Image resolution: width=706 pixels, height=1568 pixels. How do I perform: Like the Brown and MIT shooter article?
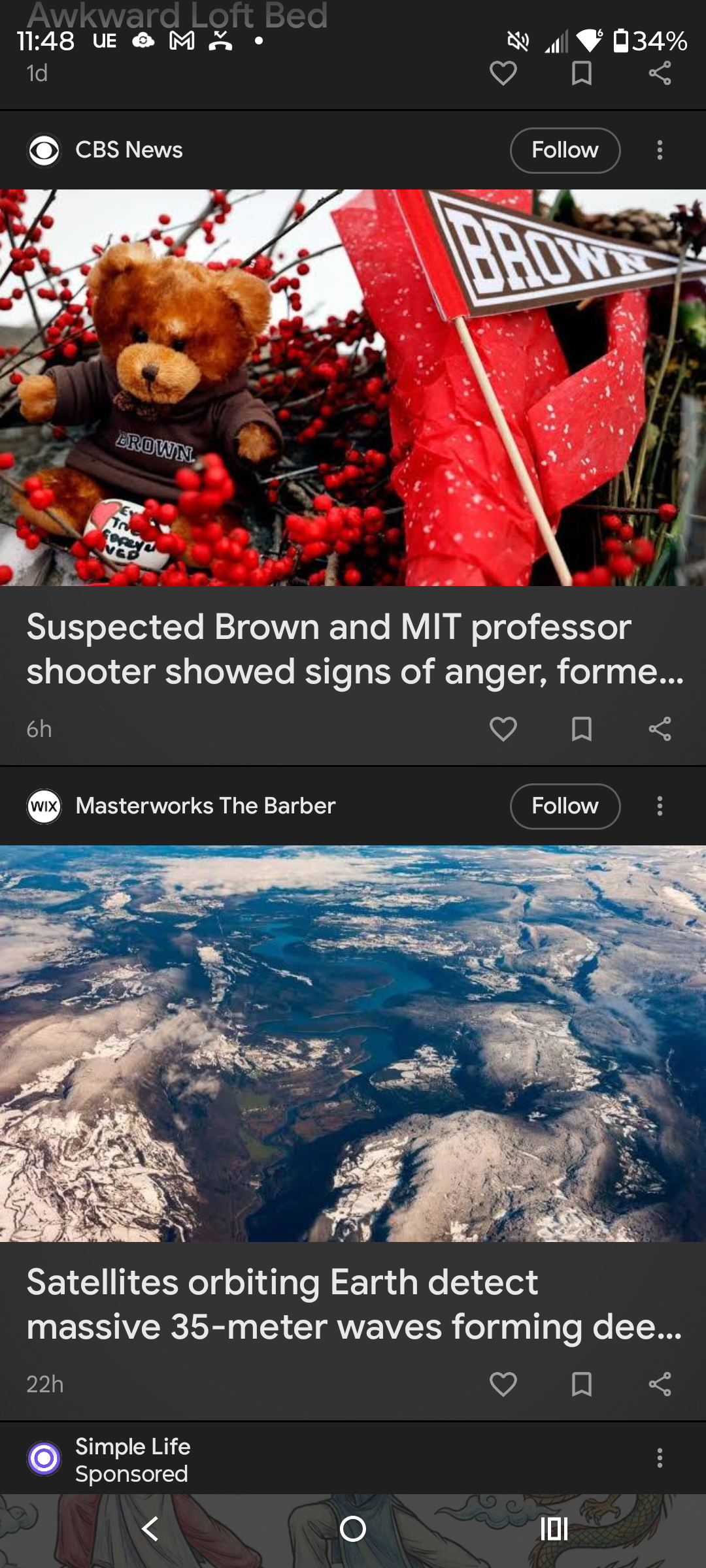[x=503, y=728]
